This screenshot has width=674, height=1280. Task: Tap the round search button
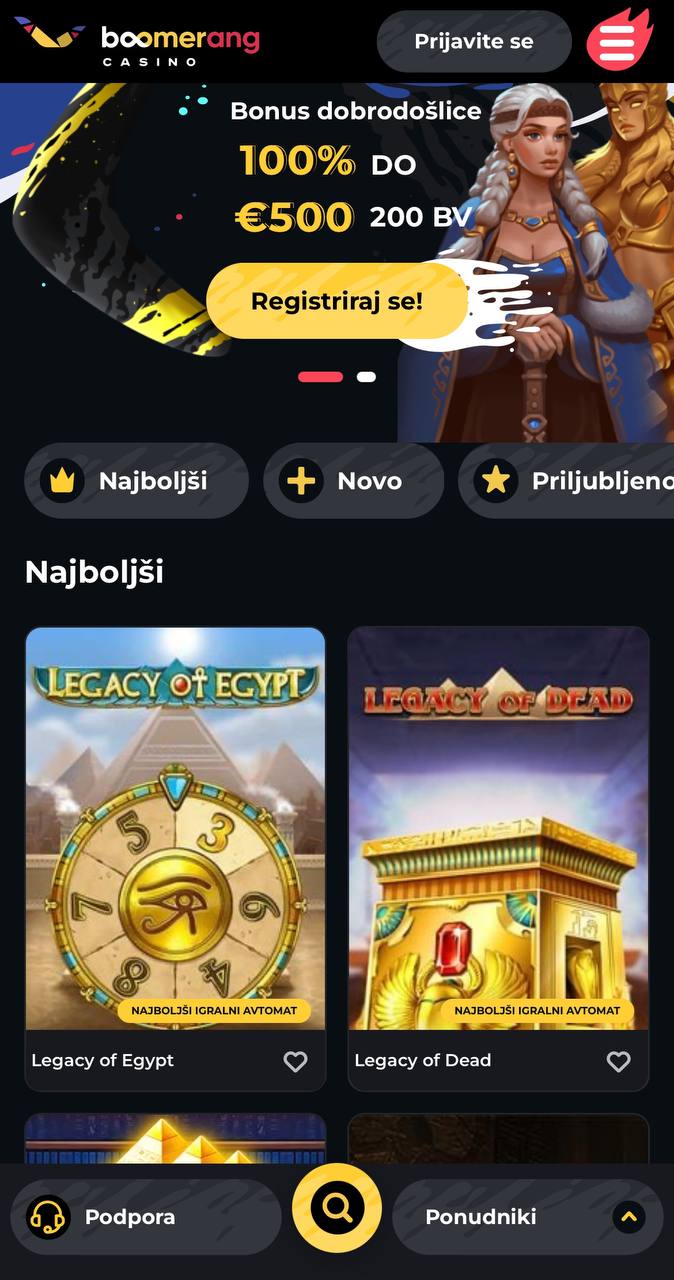337,1209
